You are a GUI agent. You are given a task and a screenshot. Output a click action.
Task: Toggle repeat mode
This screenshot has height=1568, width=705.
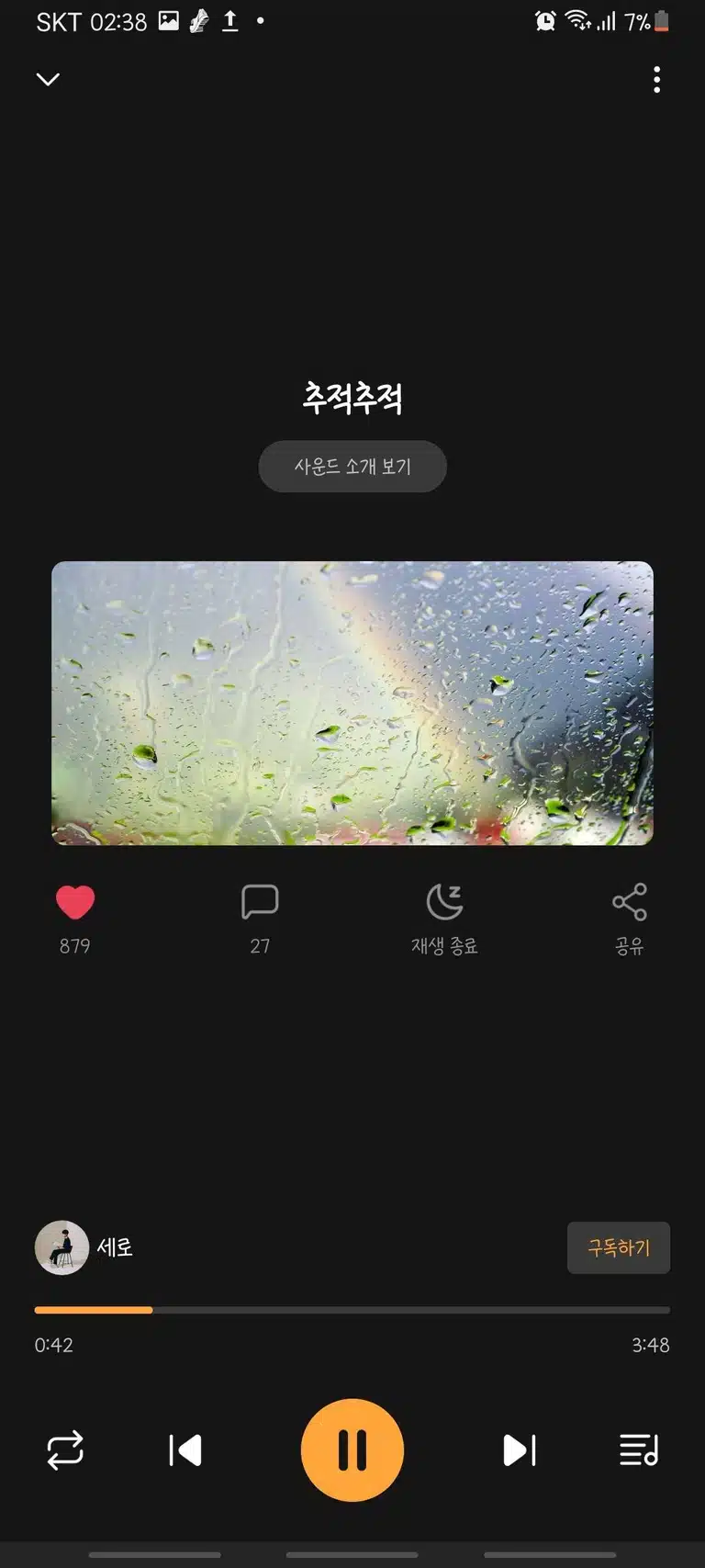(x=65, y=1450)
